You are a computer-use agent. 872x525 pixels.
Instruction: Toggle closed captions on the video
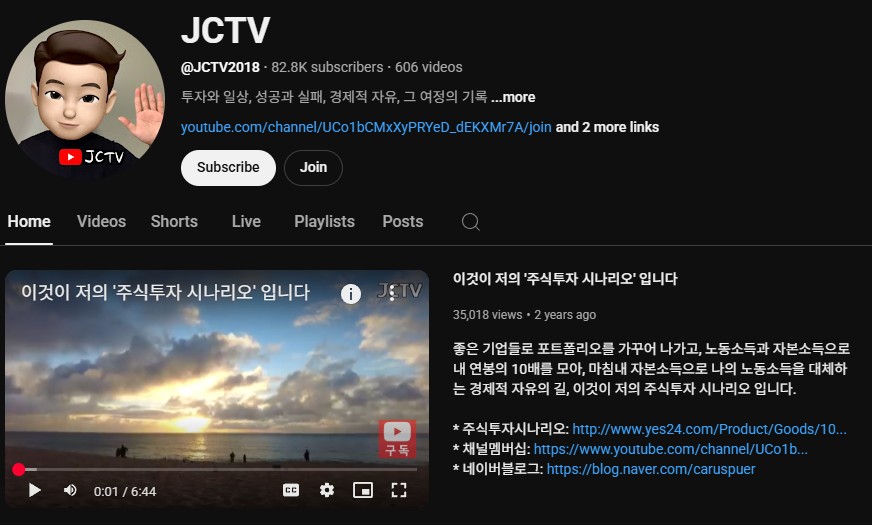(291, 490)
